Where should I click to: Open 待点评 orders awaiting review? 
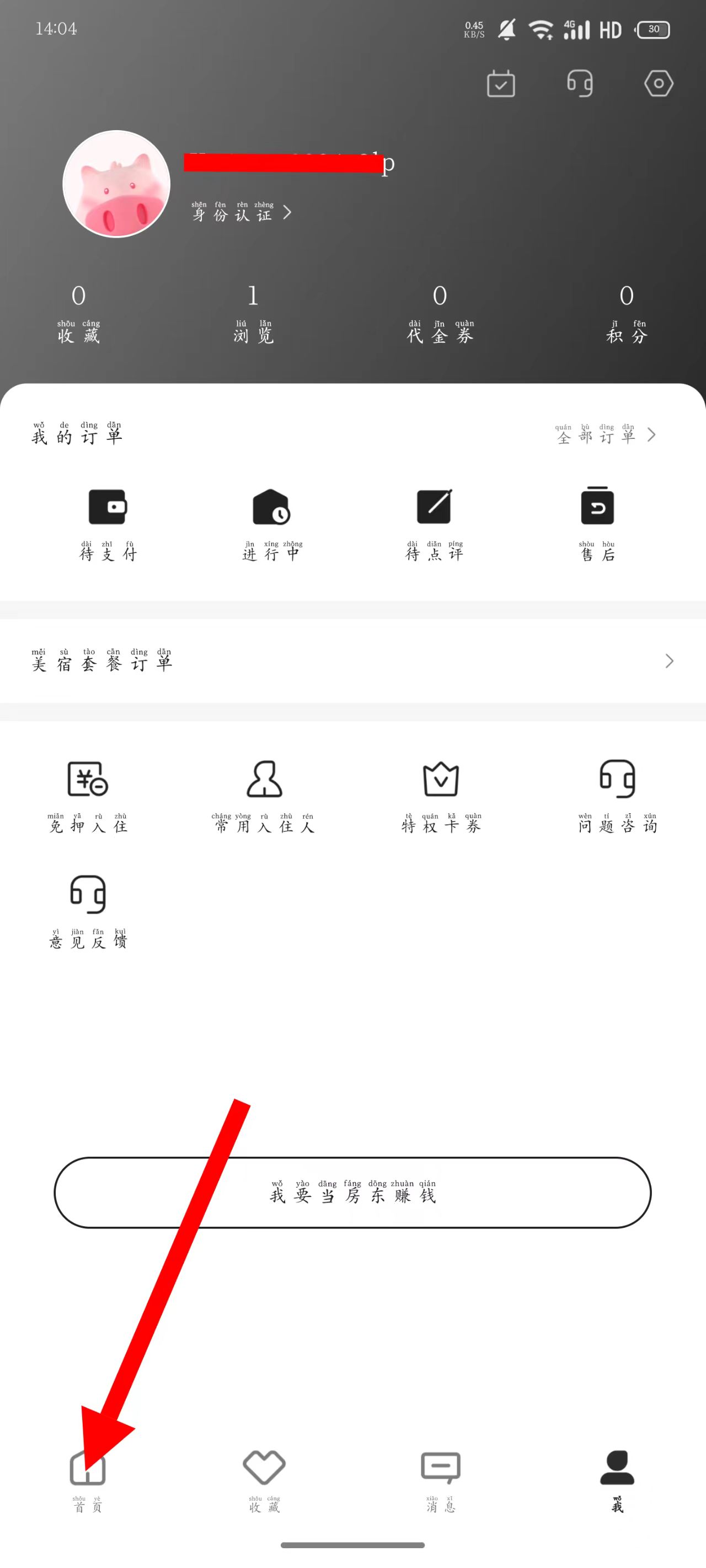(x=434, y=523)
